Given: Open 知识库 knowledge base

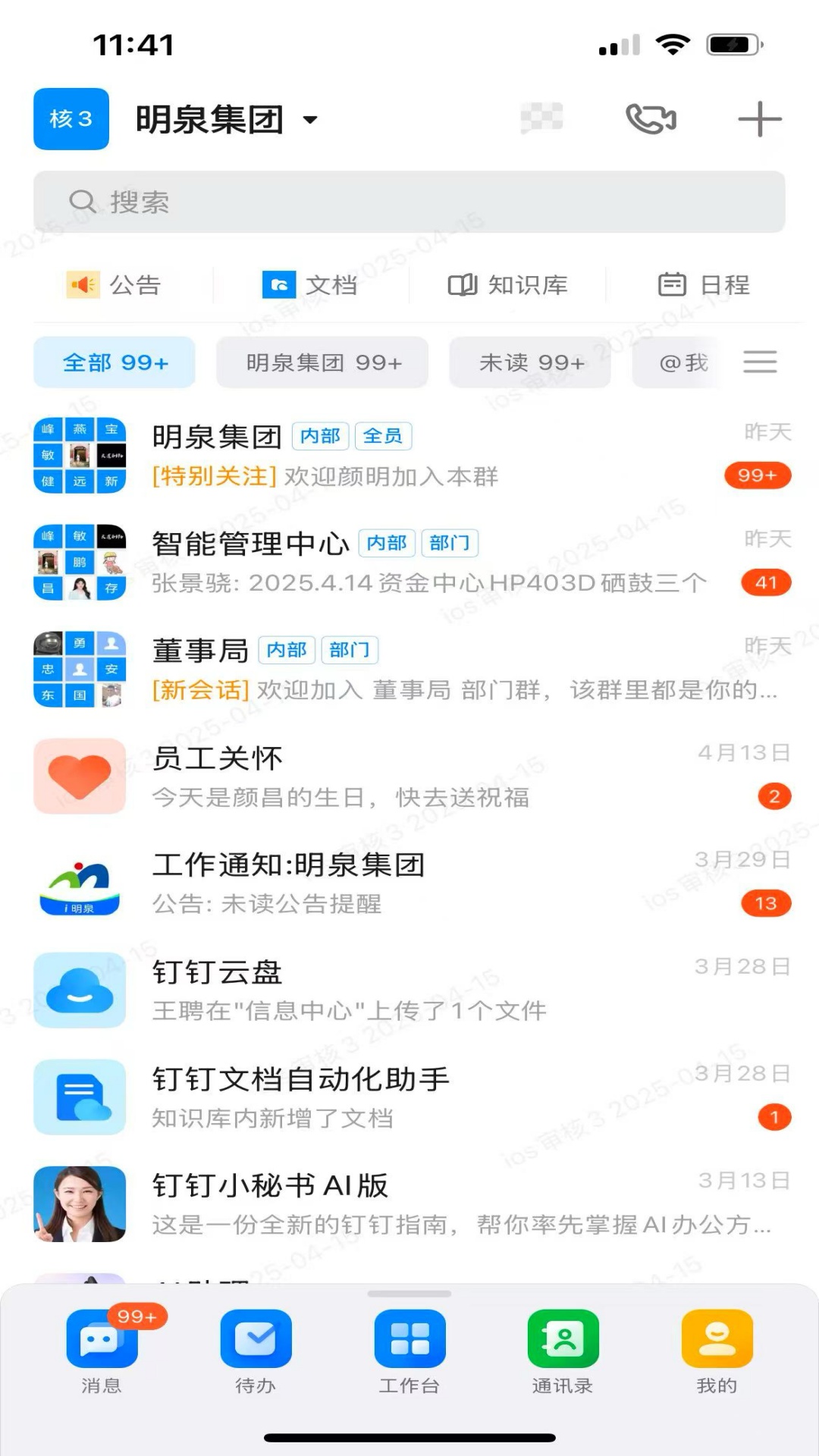Looking at the screenshot, I should (508, 285).
